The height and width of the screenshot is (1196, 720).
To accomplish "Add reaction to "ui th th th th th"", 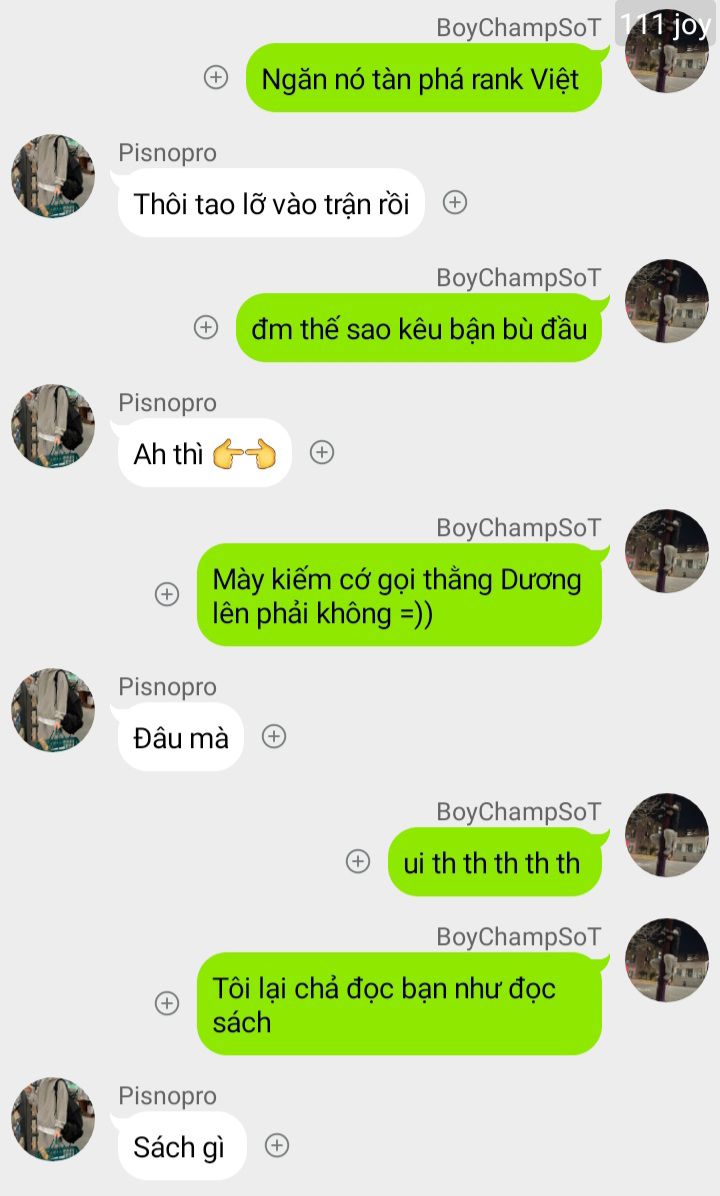I will pos(358,861).
